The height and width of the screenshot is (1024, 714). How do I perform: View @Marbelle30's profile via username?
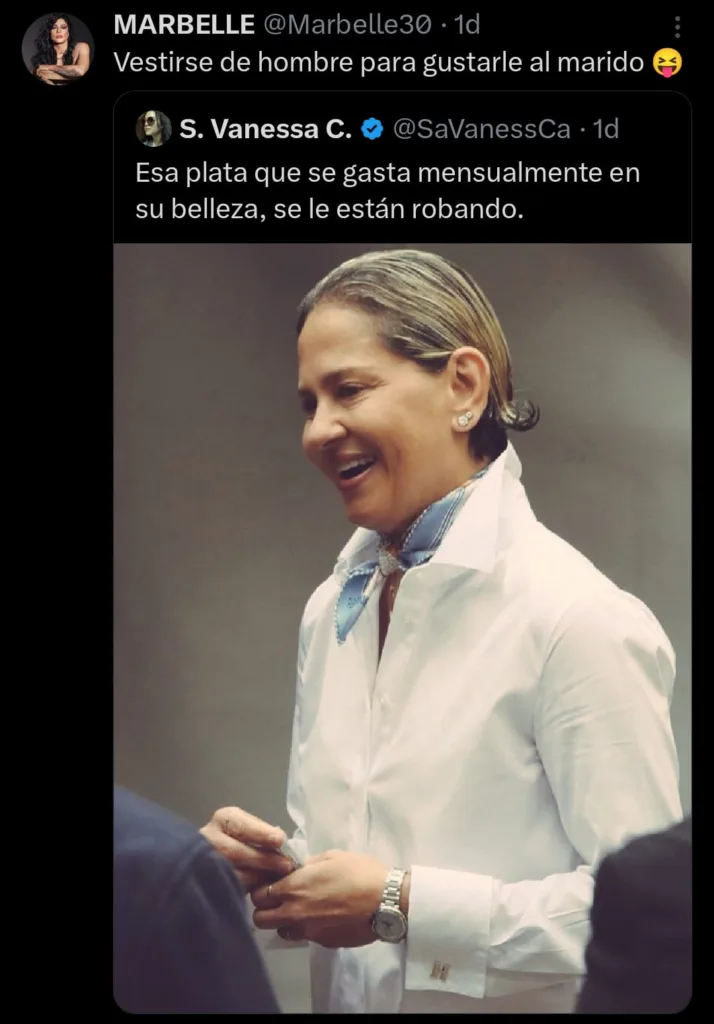[346, 25]
